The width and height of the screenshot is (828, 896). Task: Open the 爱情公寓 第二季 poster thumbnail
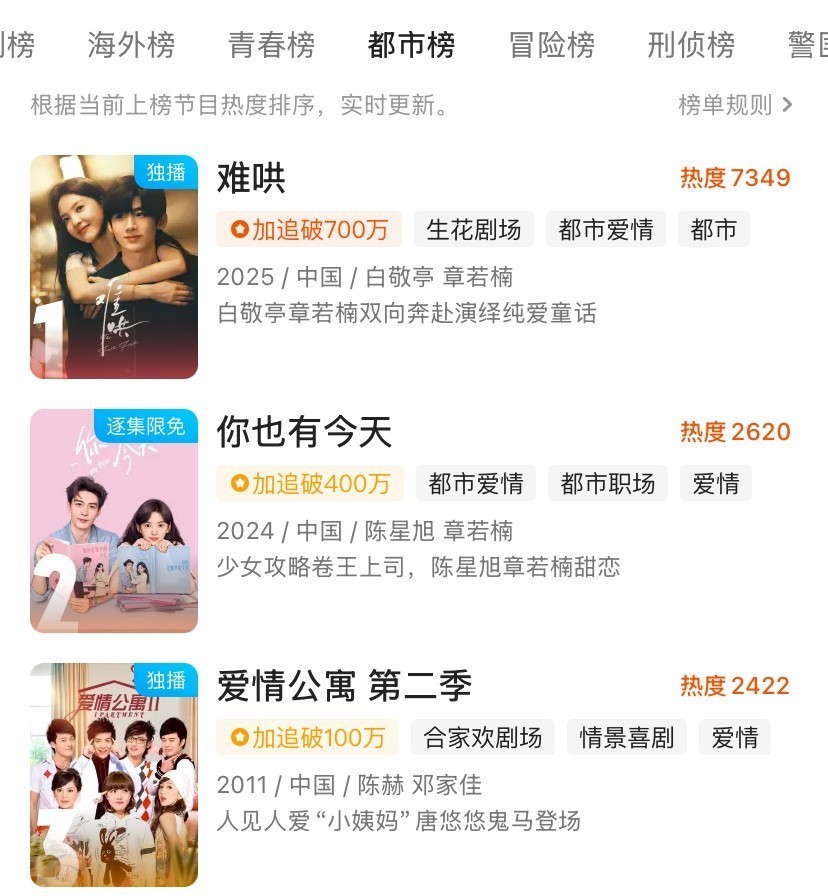tap(114, 775)
